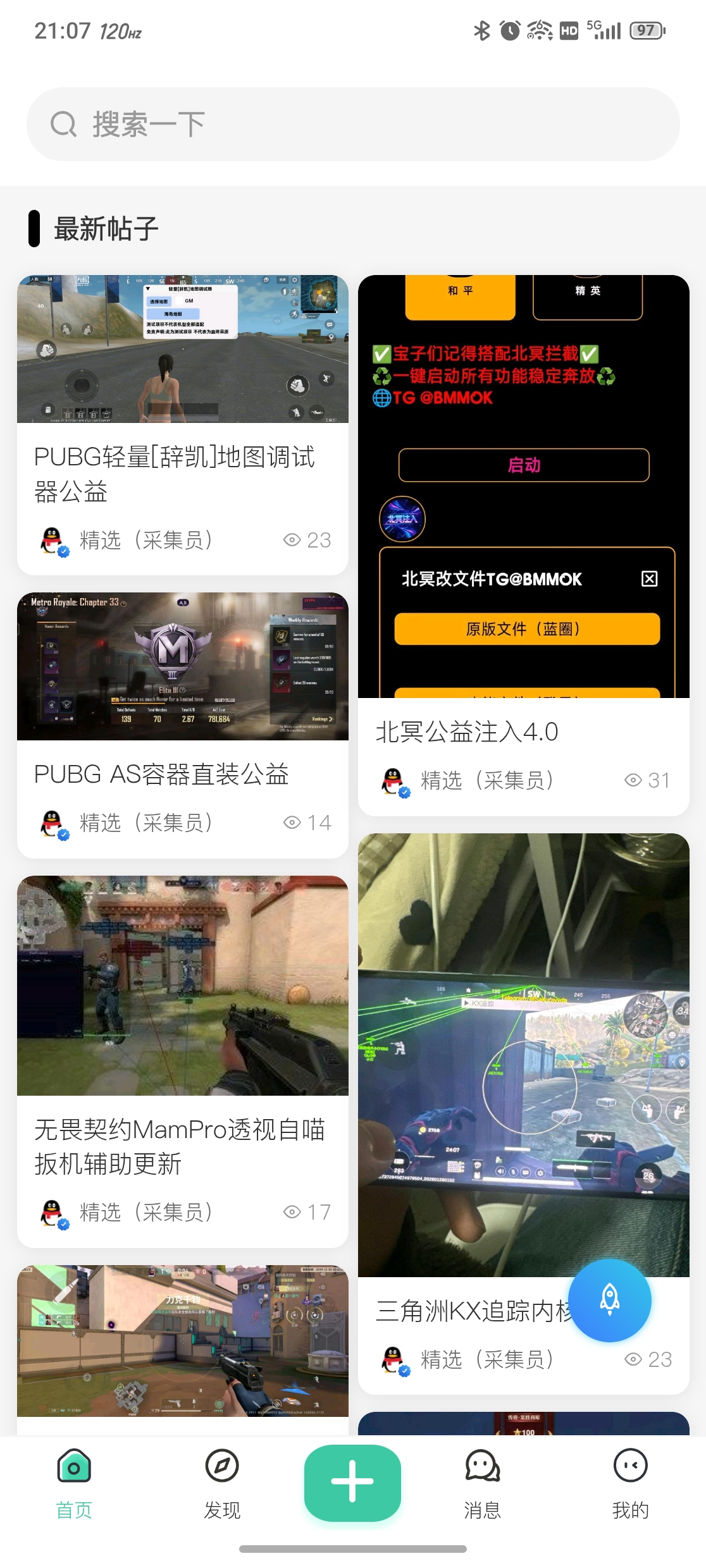
Task: Switch to the 消息 tab
Action: (483, 1483)
